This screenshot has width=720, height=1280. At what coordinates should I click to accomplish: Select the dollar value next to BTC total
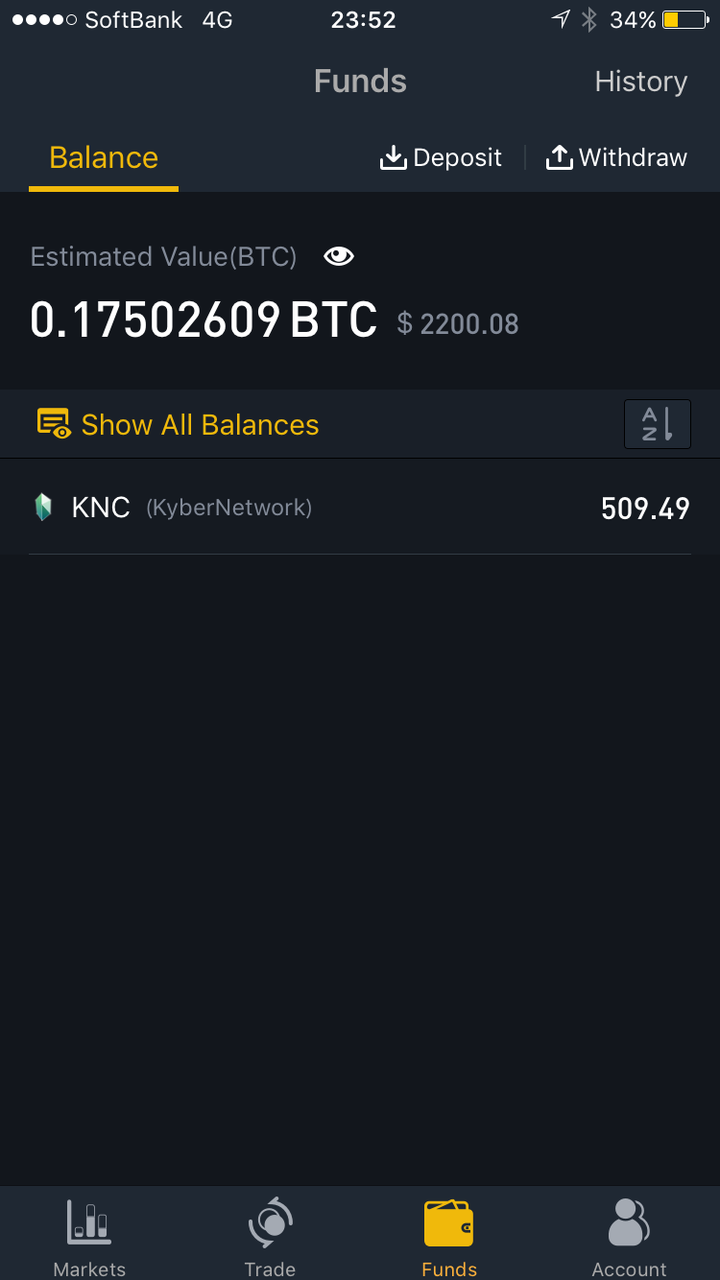tap(457, 323)
